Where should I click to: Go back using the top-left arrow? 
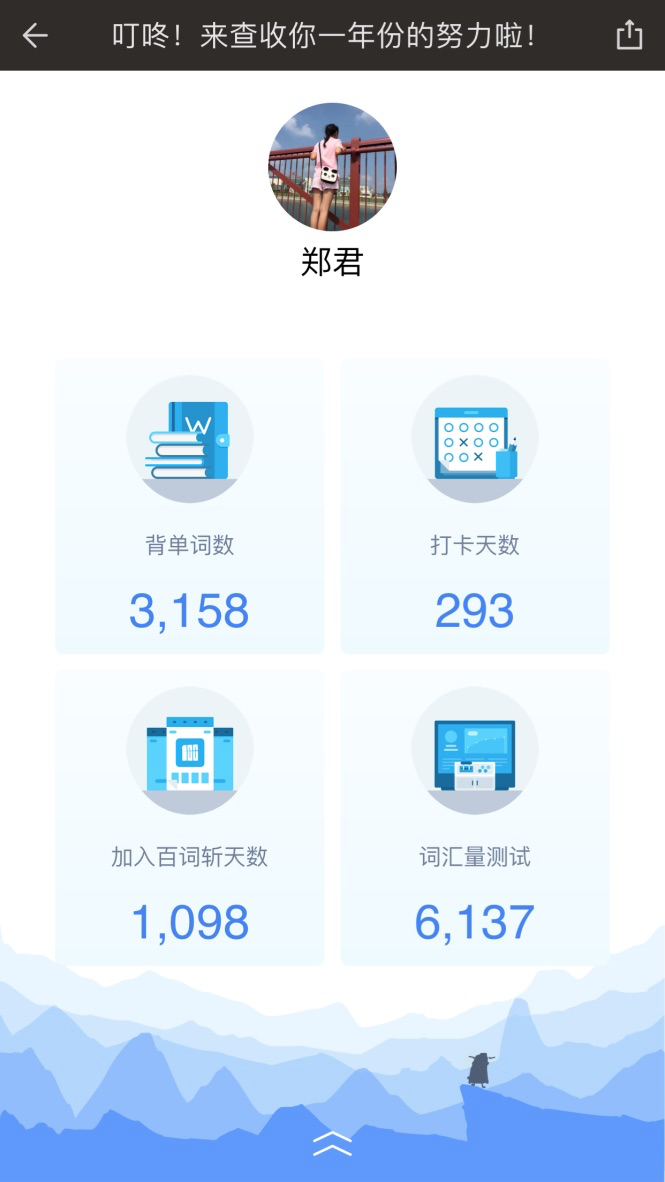(x=35, y=36)
